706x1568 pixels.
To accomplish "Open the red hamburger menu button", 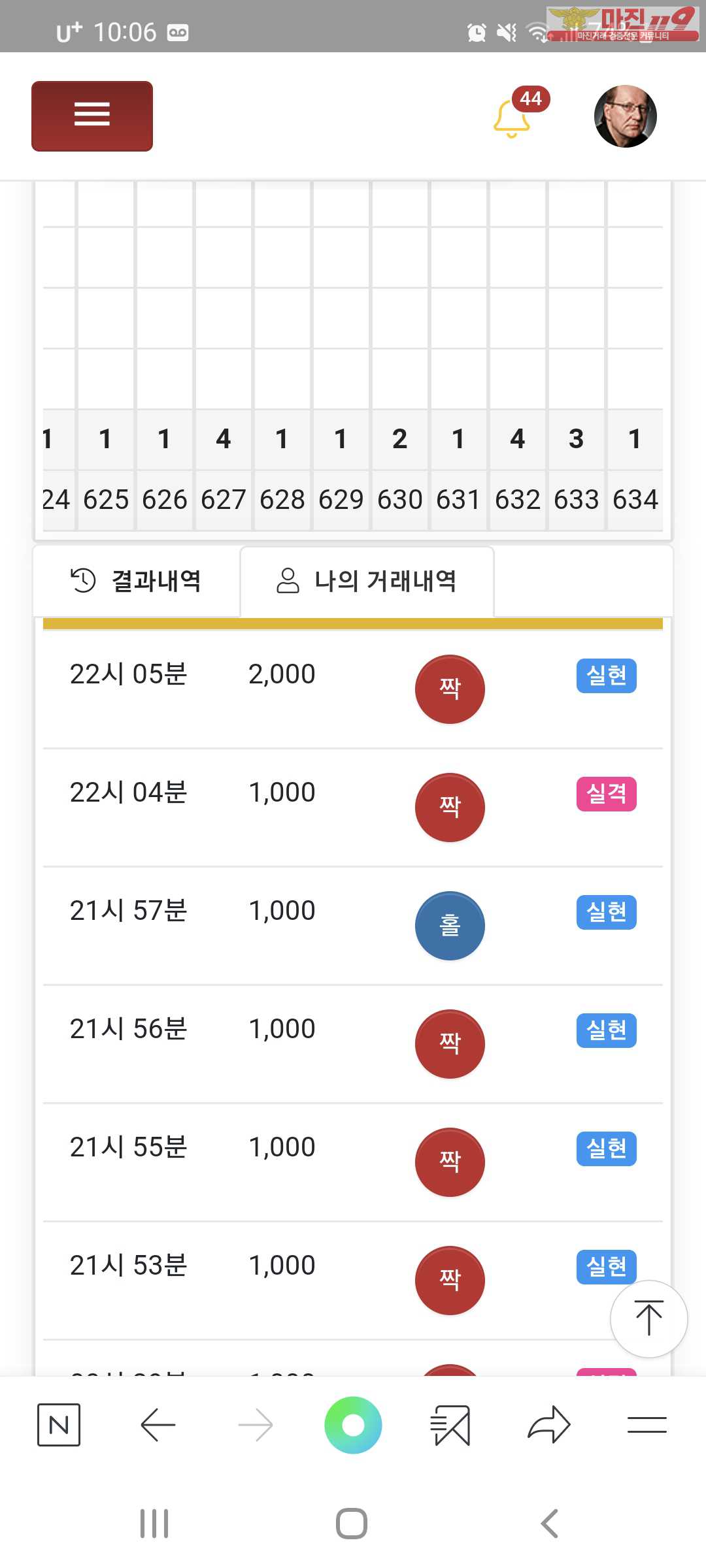I will [92, 116].
